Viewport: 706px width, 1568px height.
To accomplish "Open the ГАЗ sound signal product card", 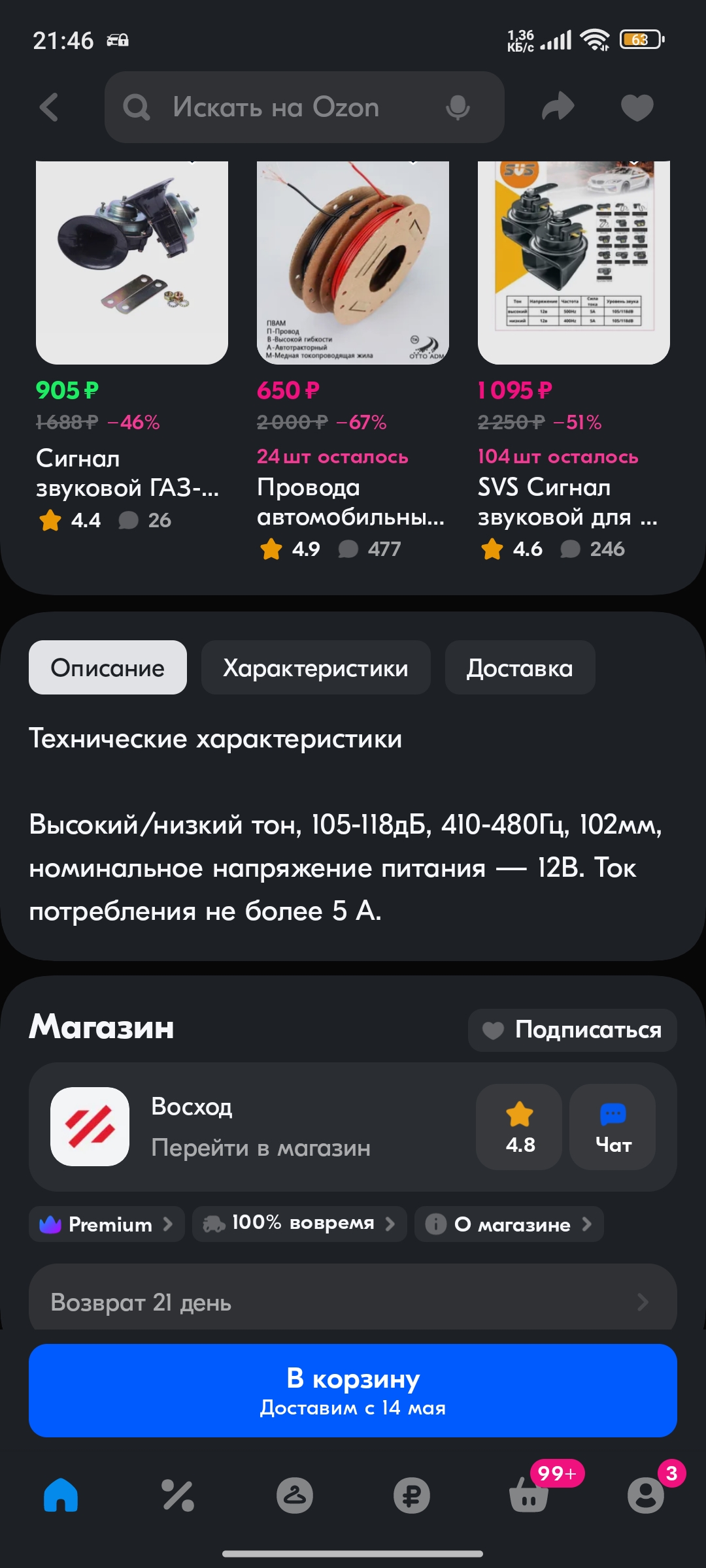I will coord(131,263).
